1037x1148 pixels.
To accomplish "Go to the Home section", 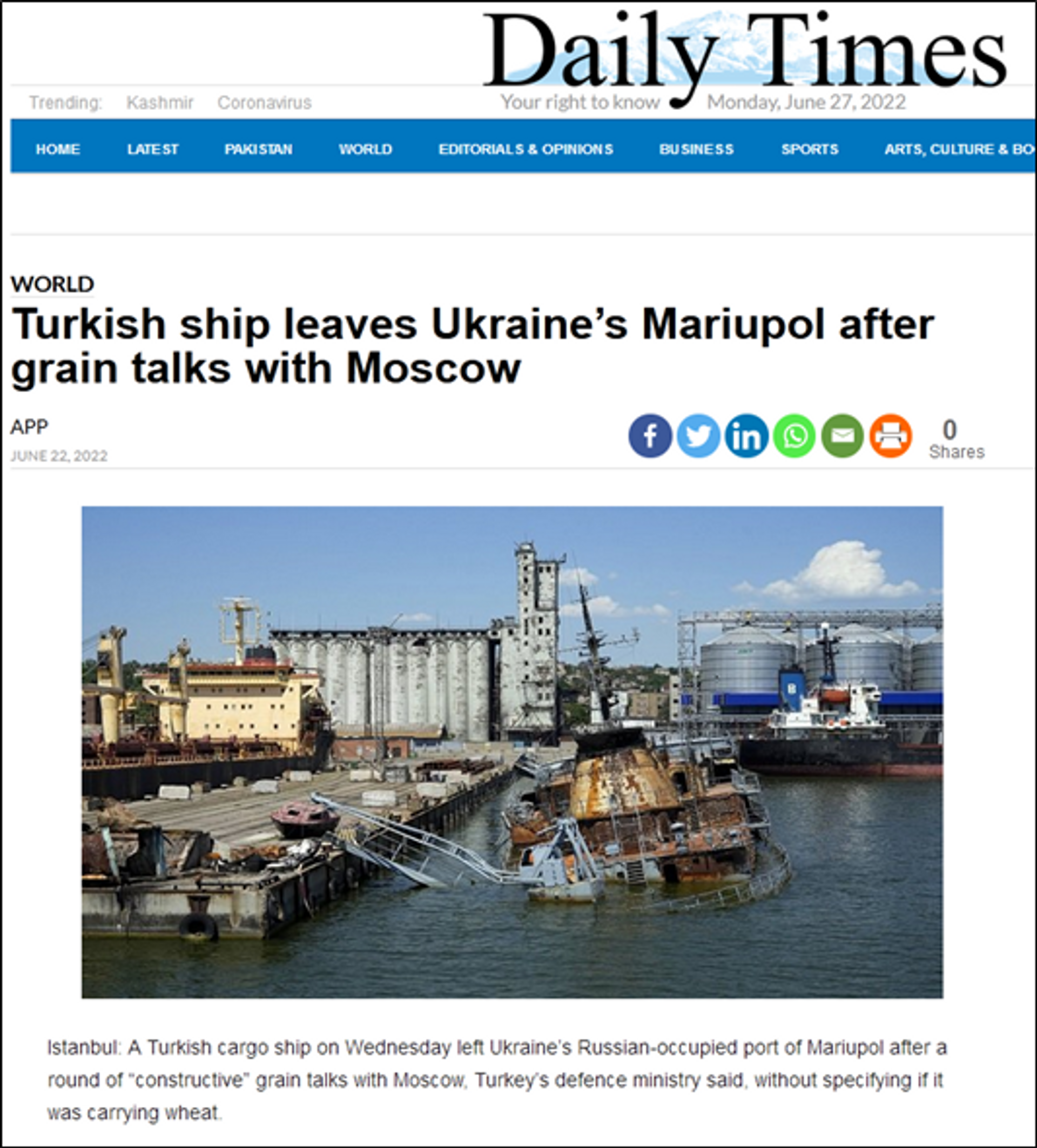I will tap(57, 149).
